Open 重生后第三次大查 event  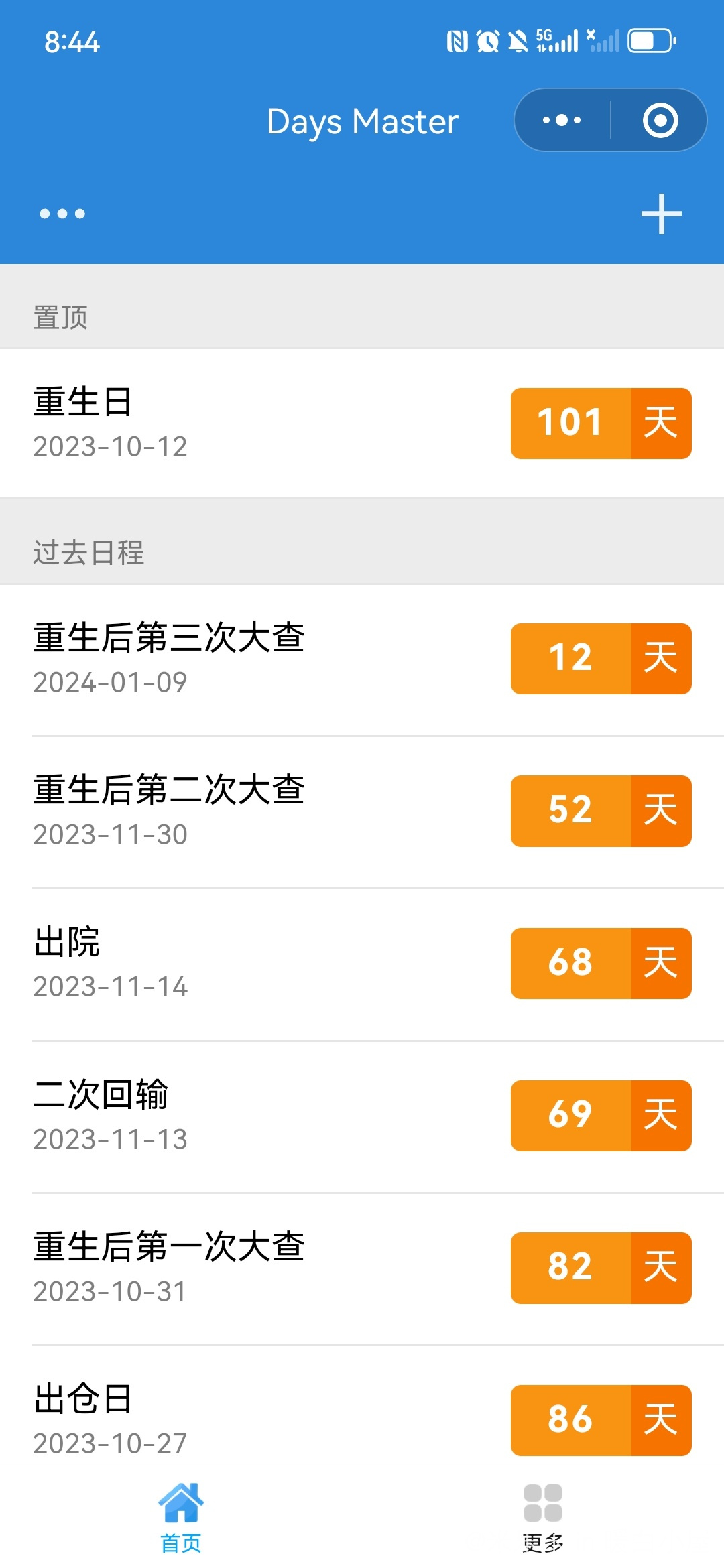[x=362, y=659]
